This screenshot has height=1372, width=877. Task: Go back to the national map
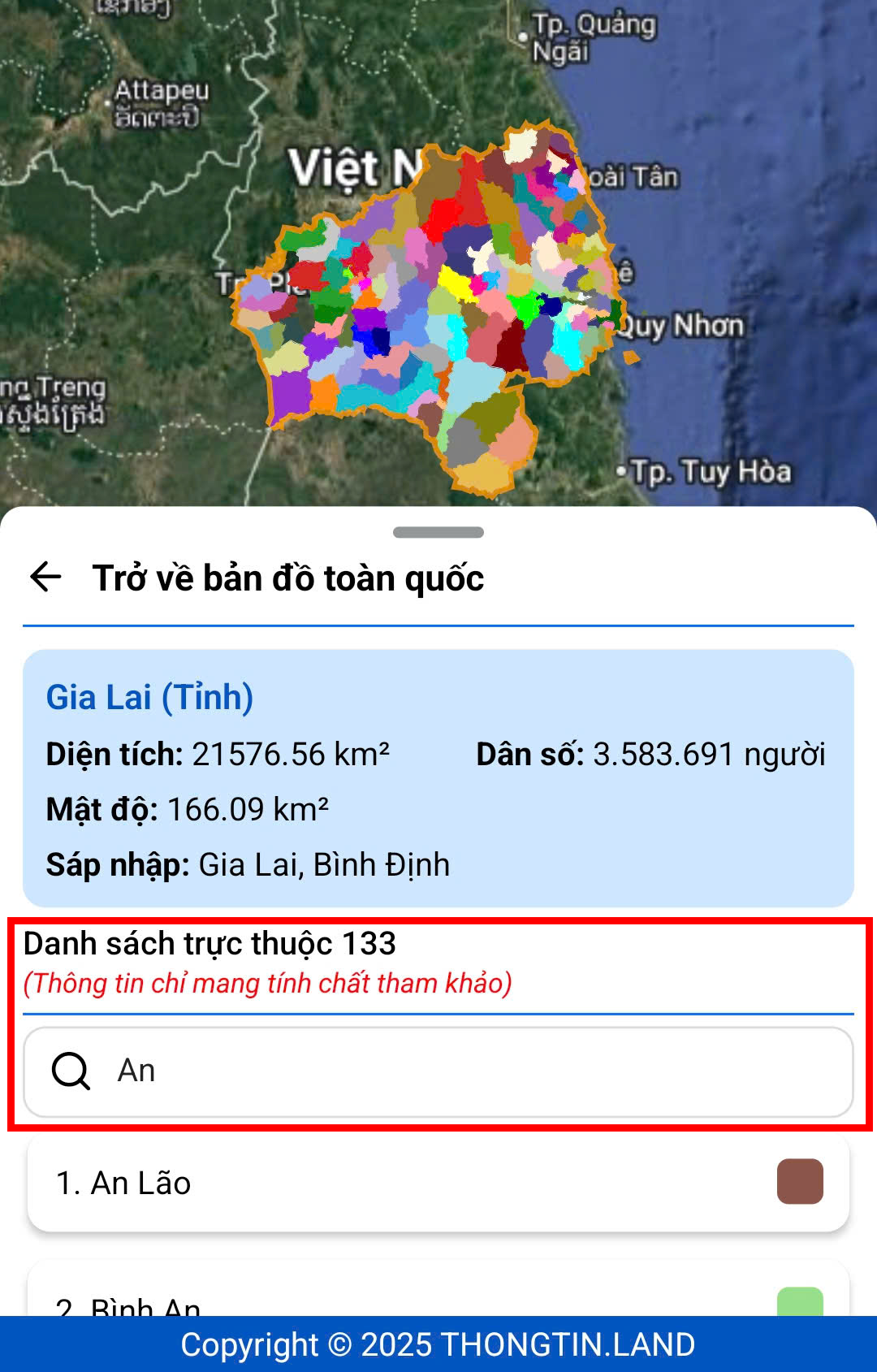(x=45, y=577)
